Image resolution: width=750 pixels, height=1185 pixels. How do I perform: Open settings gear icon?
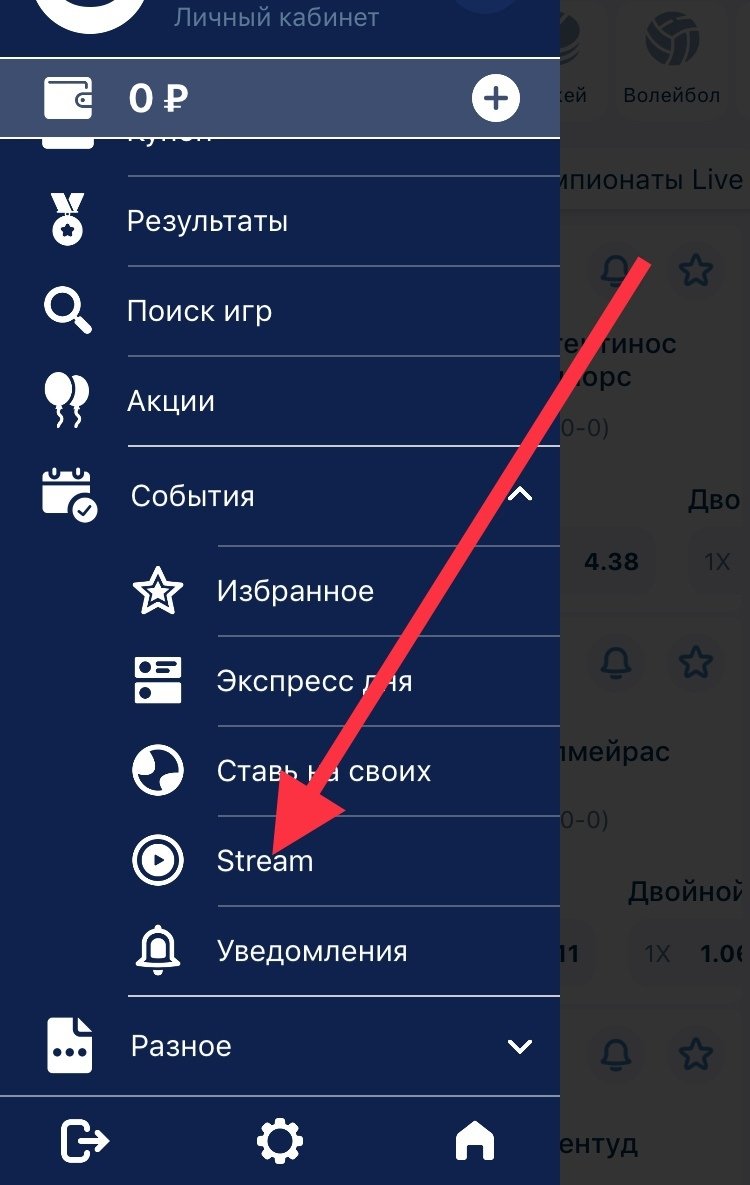tap(279, 1139)
